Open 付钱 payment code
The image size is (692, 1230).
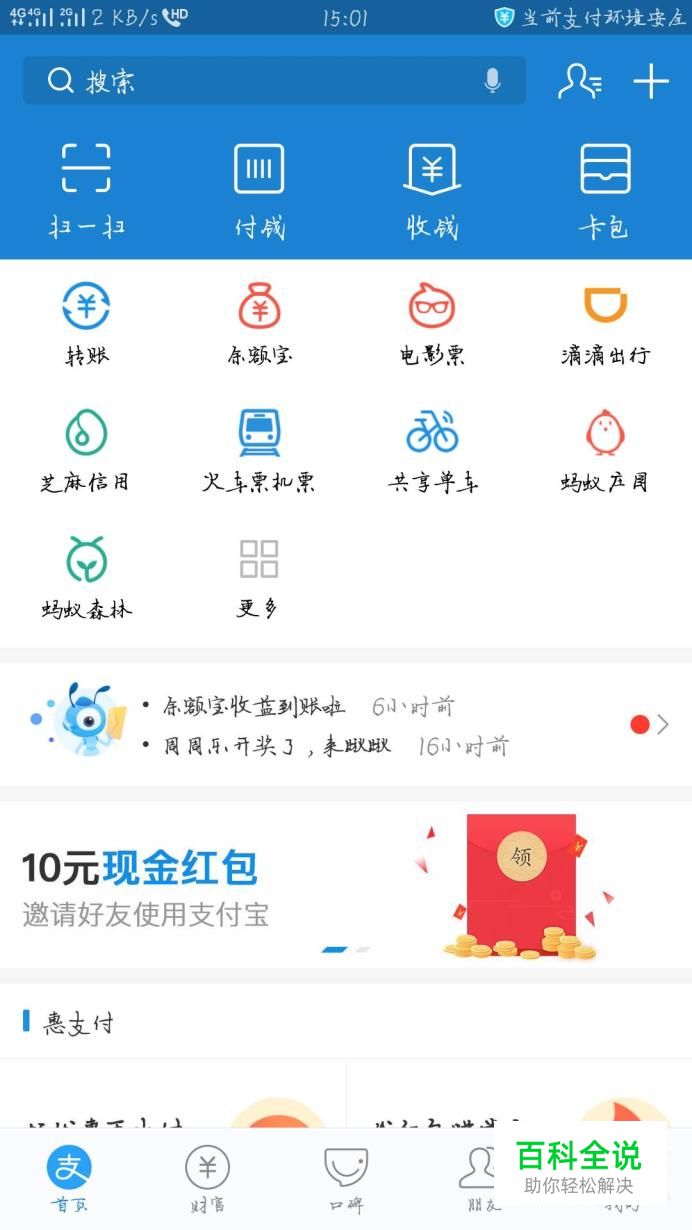[x=259, y=190]
